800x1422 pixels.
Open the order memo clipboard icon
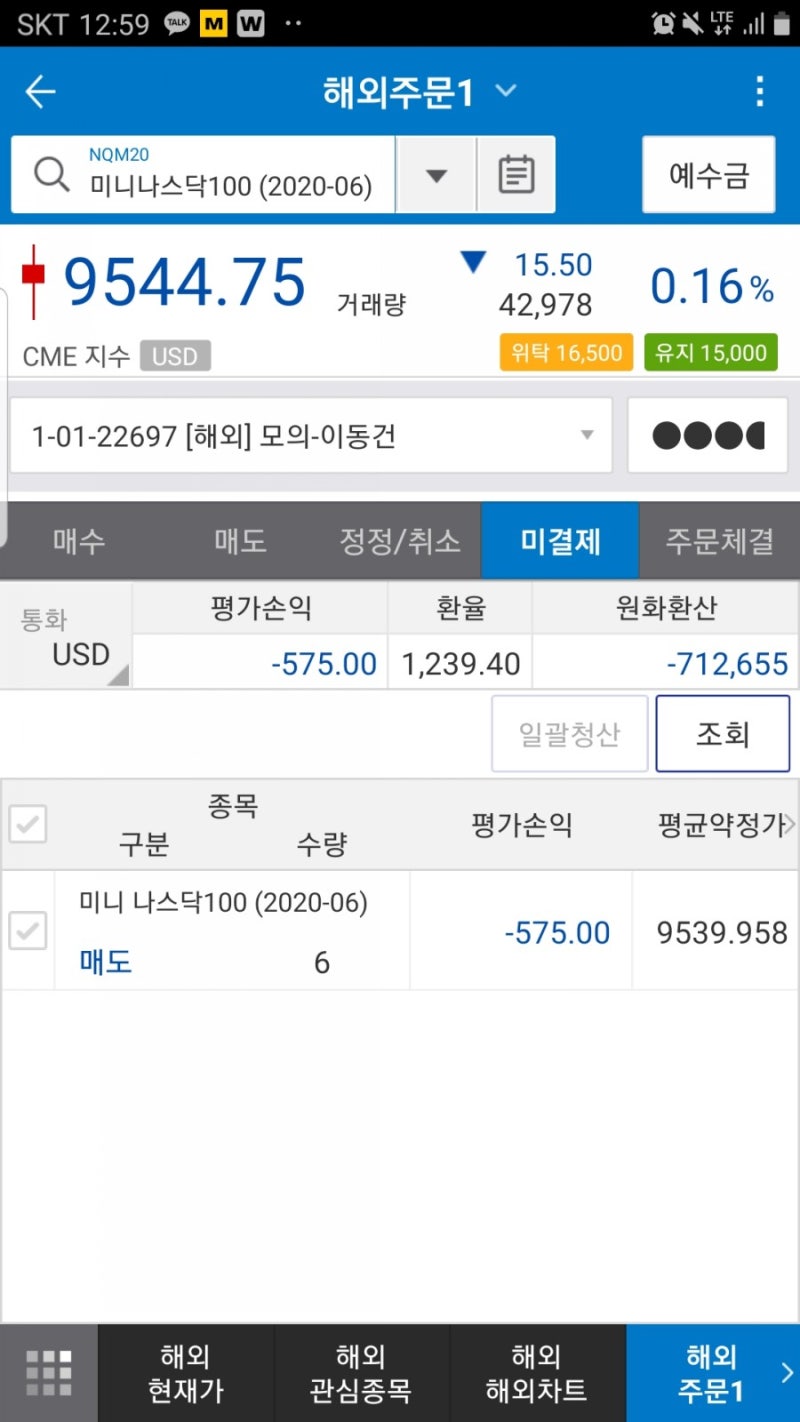tap(516, 174)
